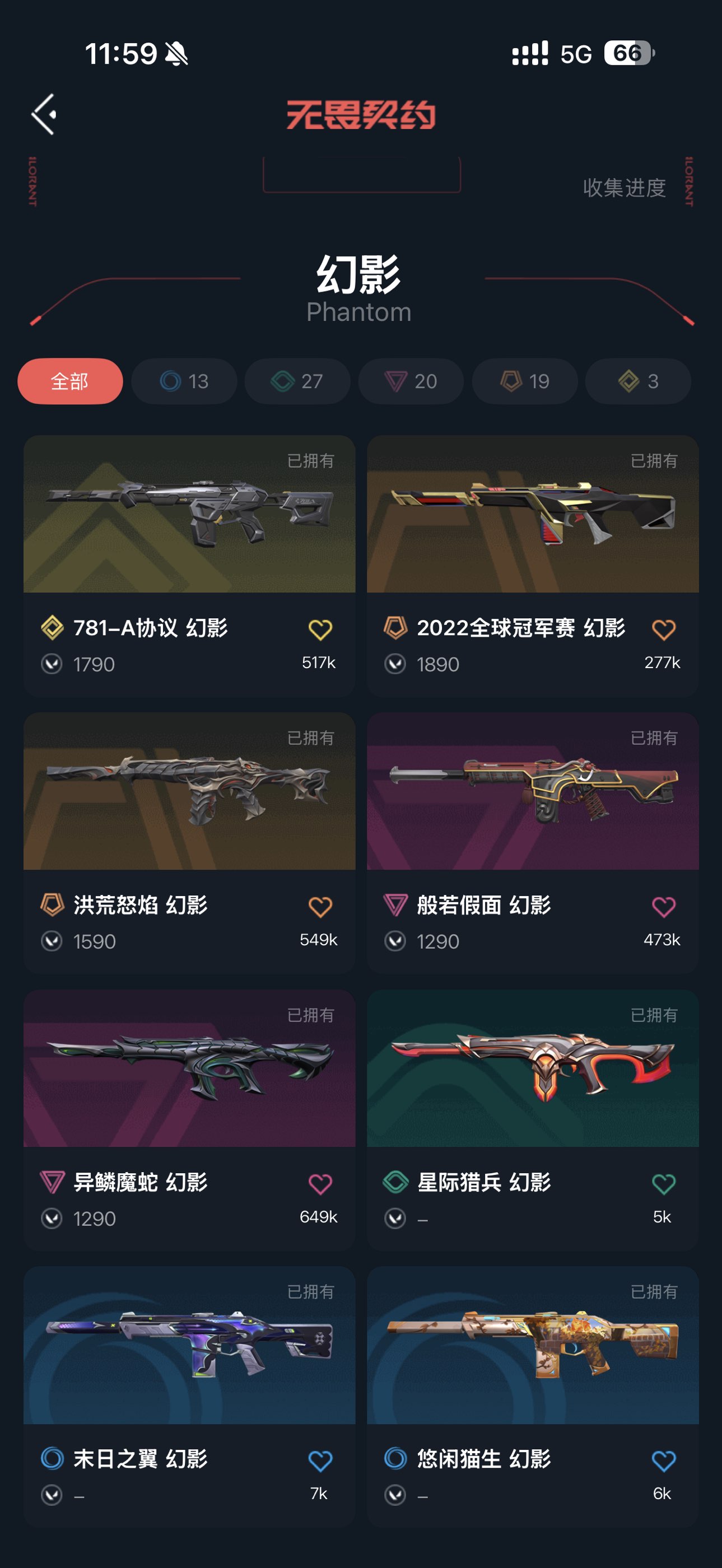Viewport: 722px width, 1568px height.
Task: Open 收集进度 collection progress
Action: [624, 188]
